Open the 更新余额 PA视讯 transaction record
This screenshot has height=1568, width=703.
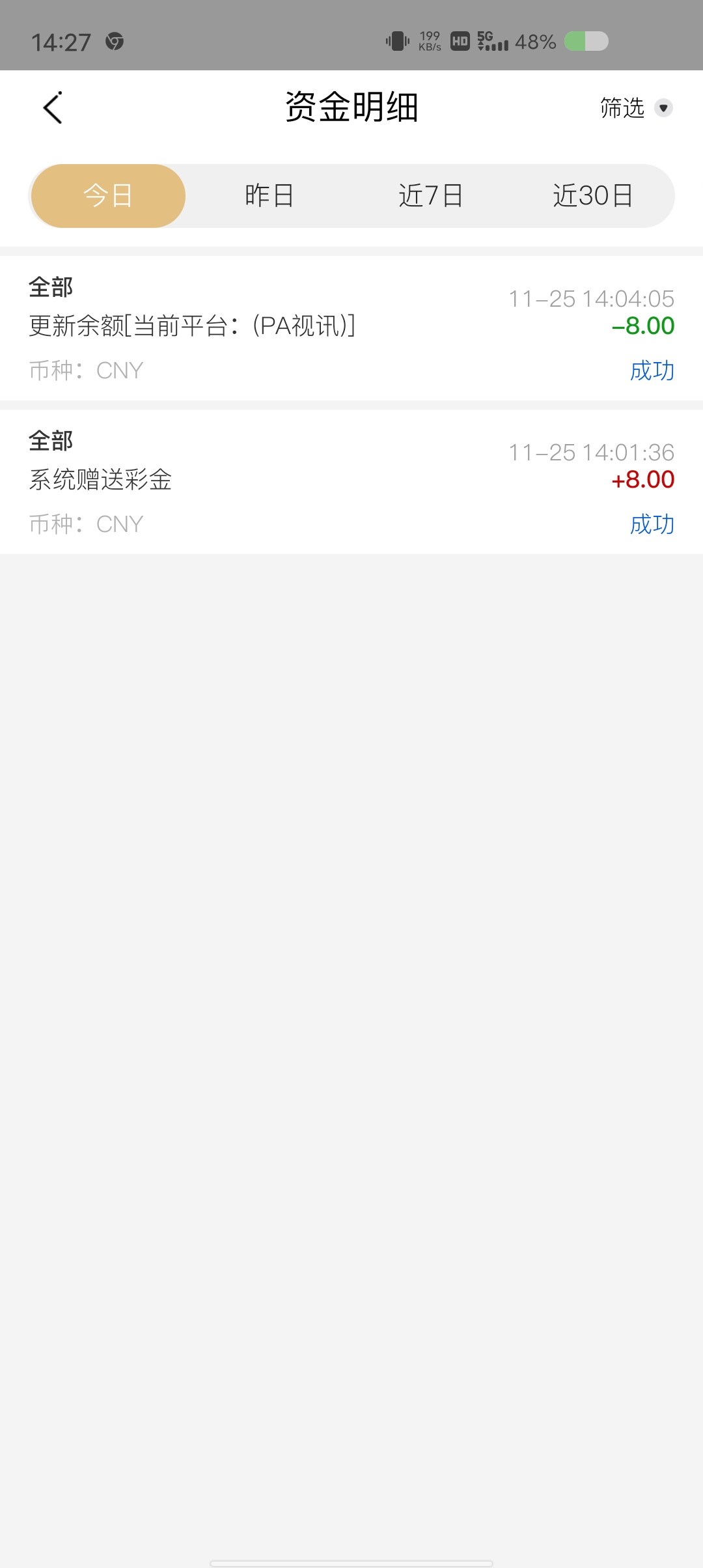coord(351,328)
